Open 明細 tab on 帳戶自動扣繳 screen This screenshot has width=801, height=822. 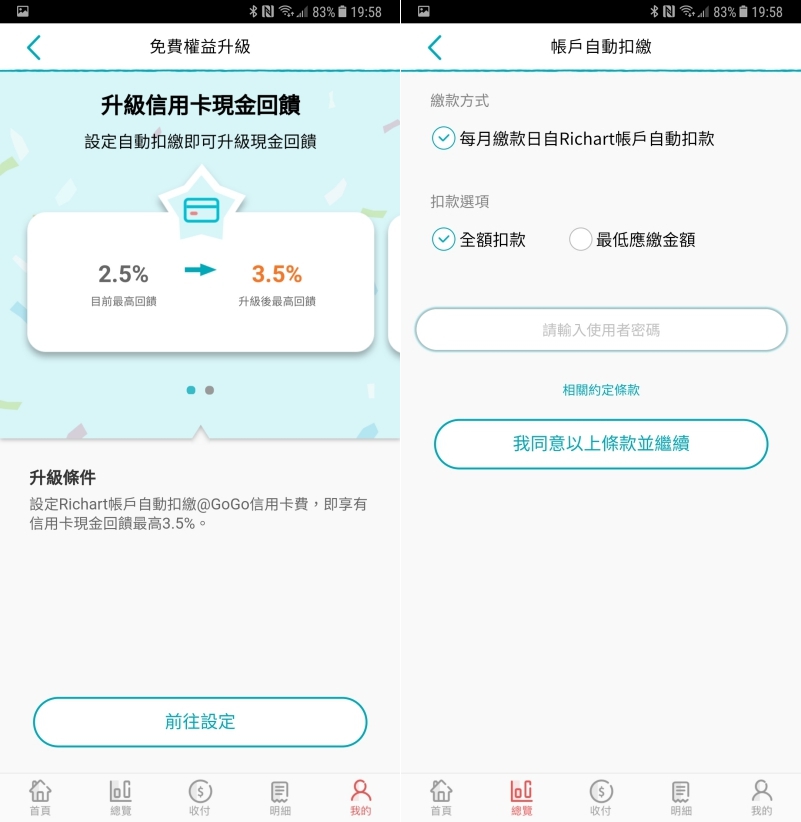click(681, 797)
